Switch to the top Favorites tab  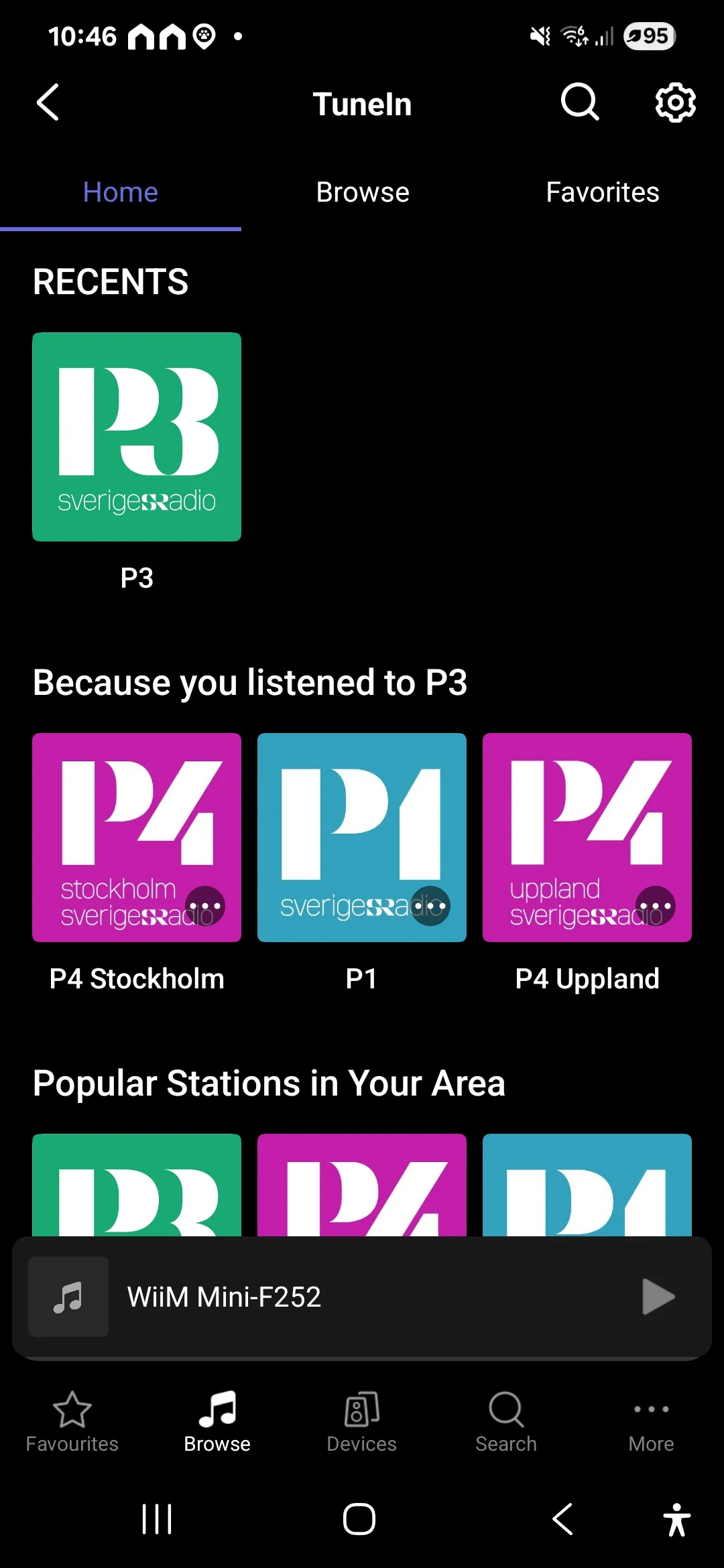[602, 192]
